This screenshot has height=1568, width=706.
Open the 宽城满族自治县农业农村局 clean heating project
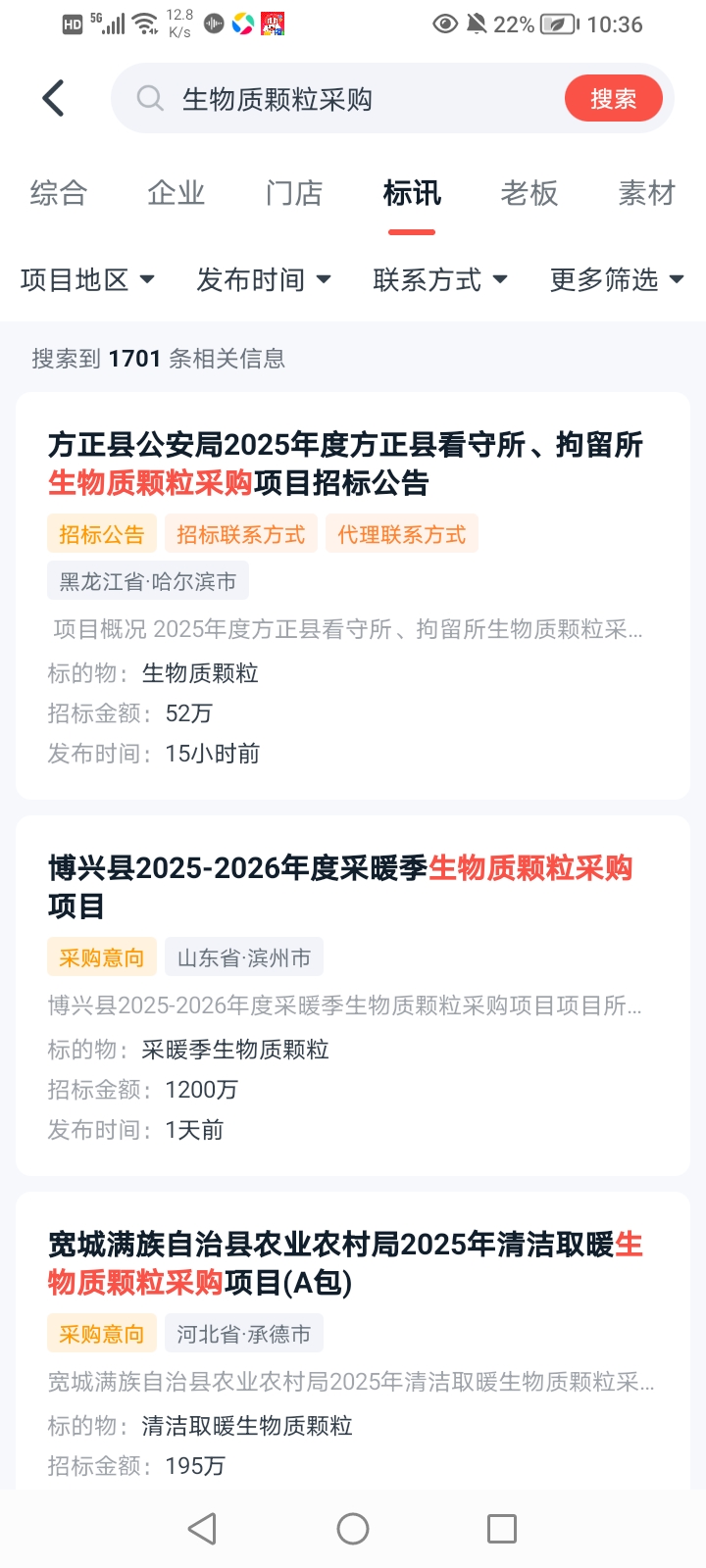(x=345, y=1263)
